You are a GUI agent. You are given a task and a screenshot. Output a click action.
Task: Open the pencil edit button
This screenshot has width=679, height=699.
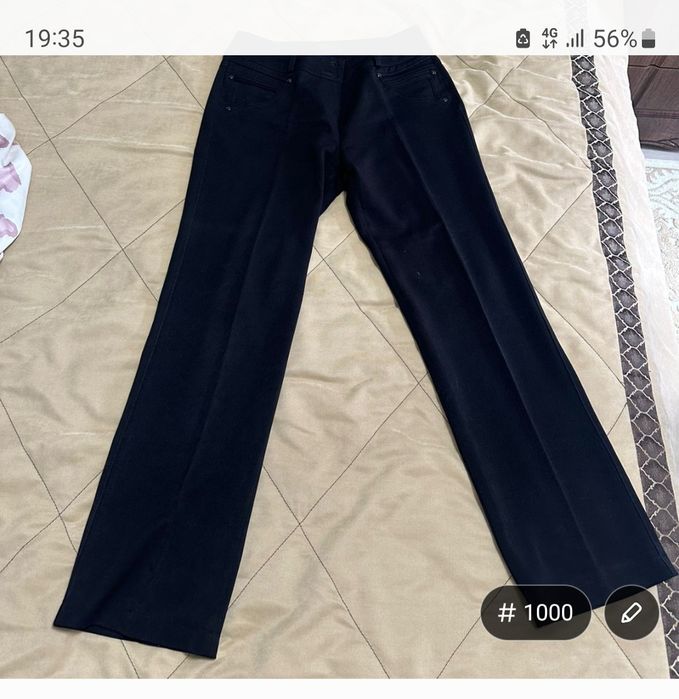(x=631, y=612)
